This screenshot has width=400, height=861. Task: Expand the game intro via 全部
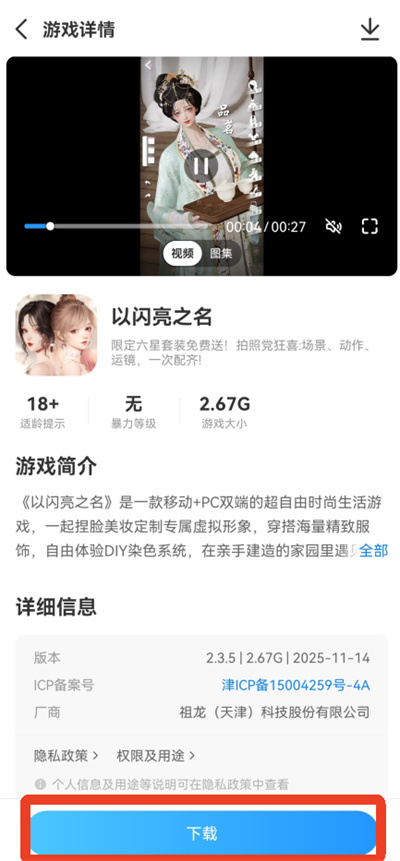(x=374, y=550)
